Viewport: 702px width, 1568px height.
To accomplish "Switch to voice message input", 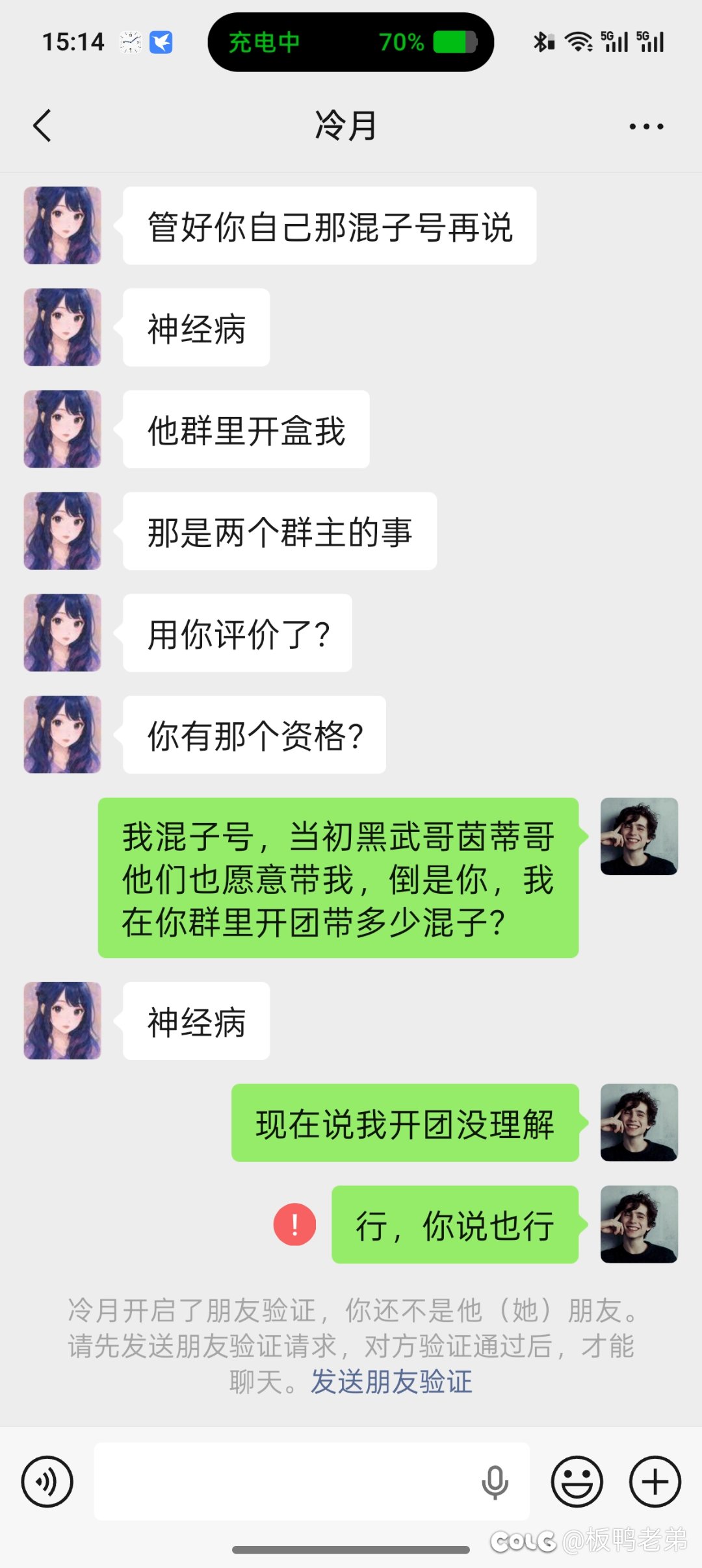I will (47, 1482).
